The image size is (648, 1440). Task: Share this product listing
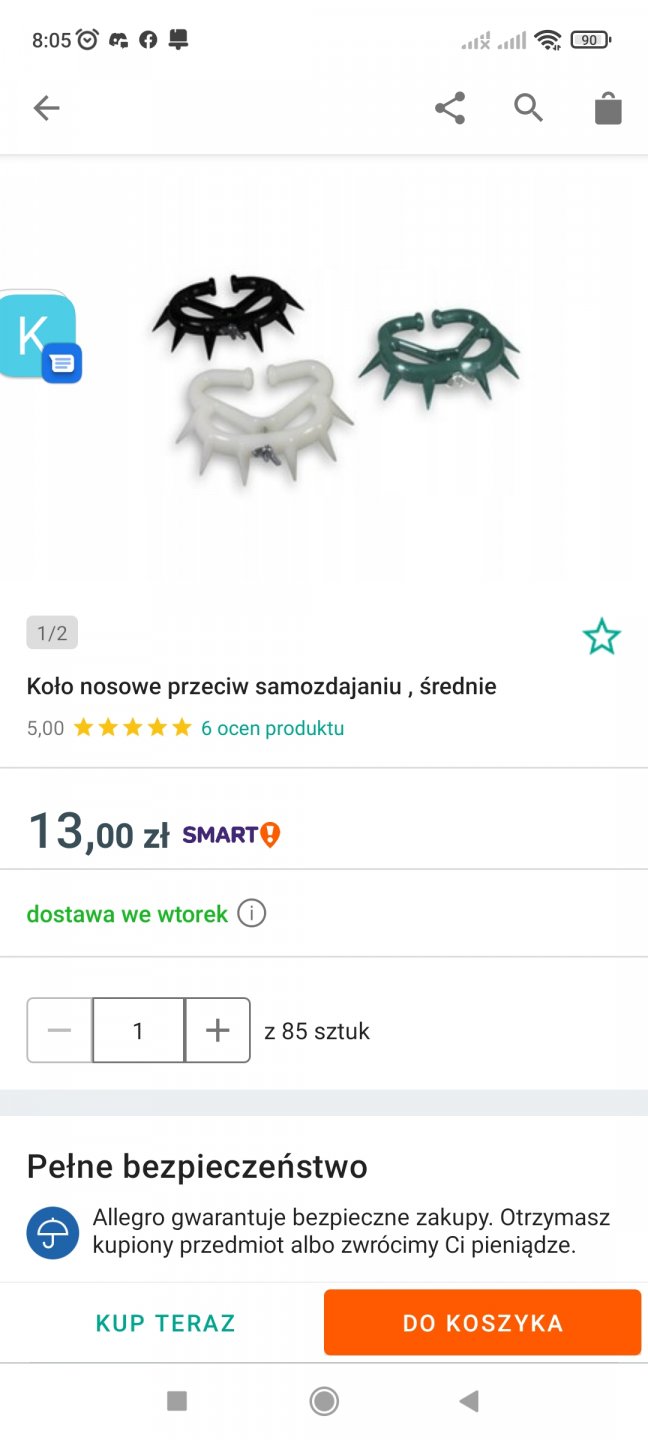(x=450, y=108)
